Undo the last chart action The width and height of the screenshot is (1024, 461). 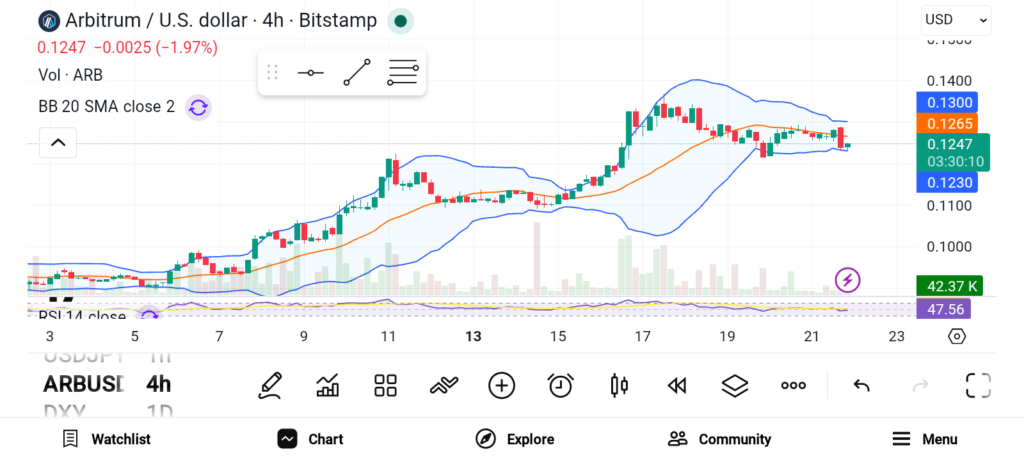click(861, 385)
